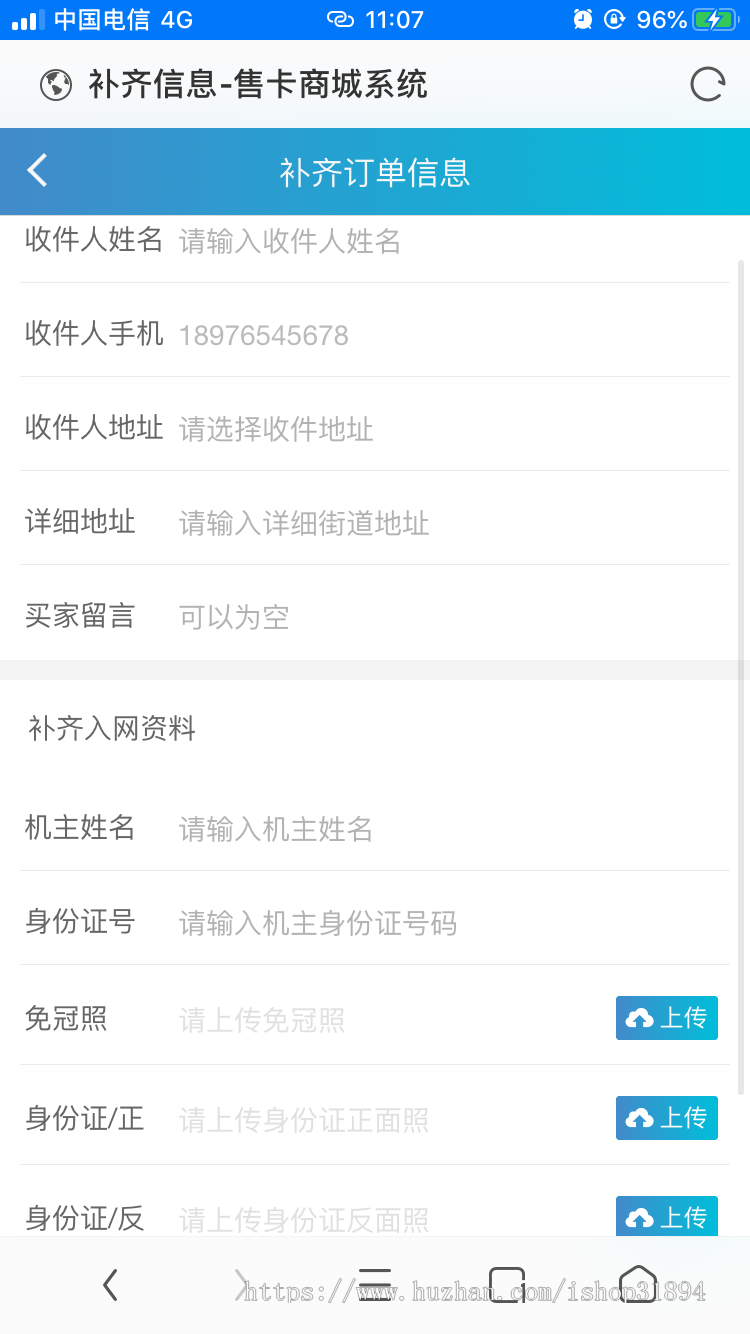The height and width of the screenshot is (1334, 750).
Task: Click the reload icon at top right
Action: [708, 84]
